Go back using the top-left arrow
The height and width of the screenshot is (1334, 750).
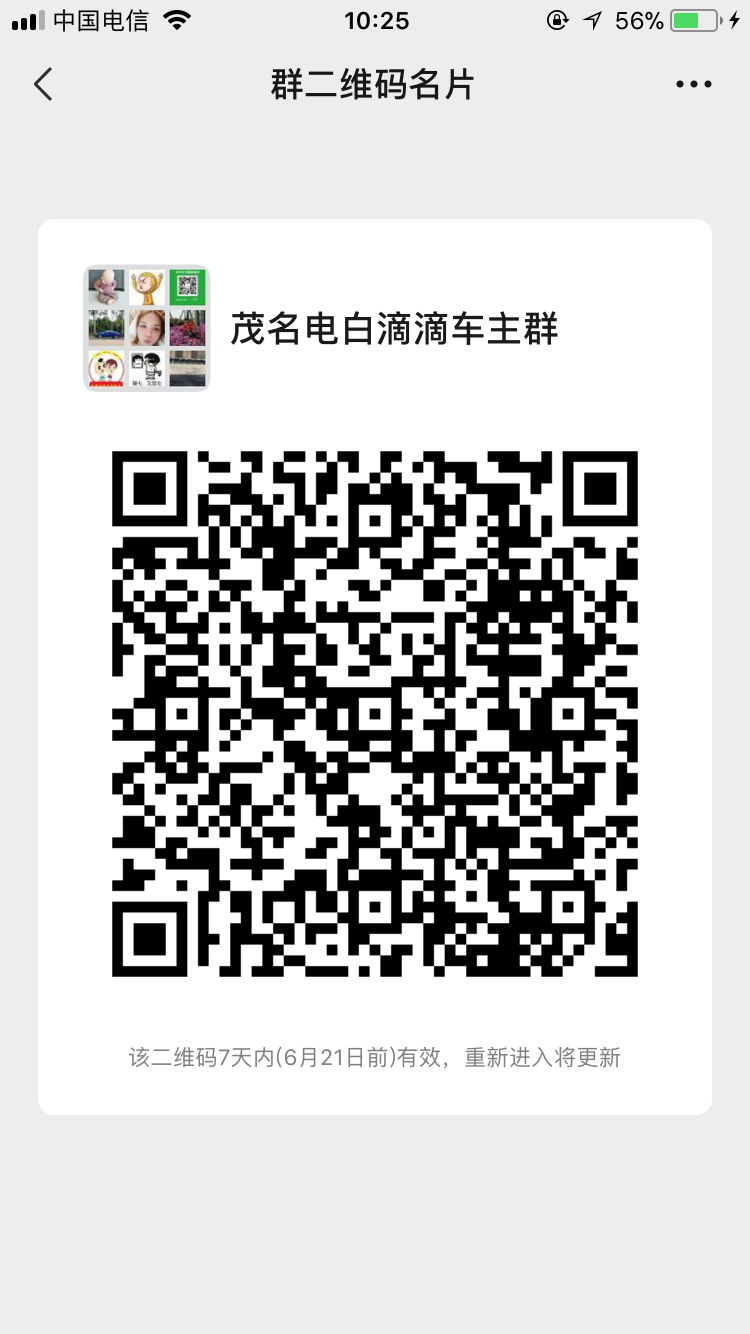pyautogui.click(x=43, y=85)
